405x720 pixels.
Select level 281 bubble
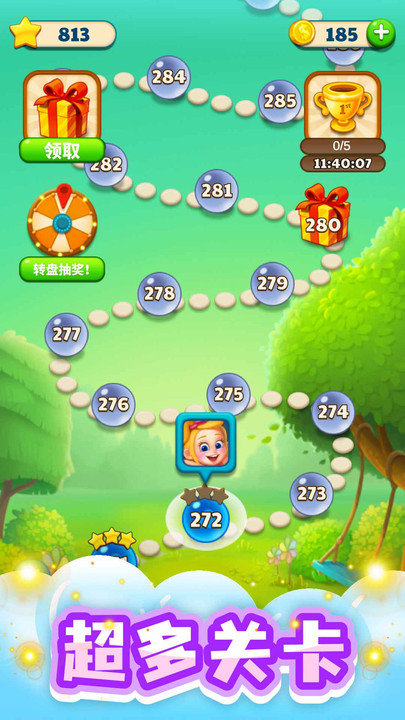tap(216, 191)
